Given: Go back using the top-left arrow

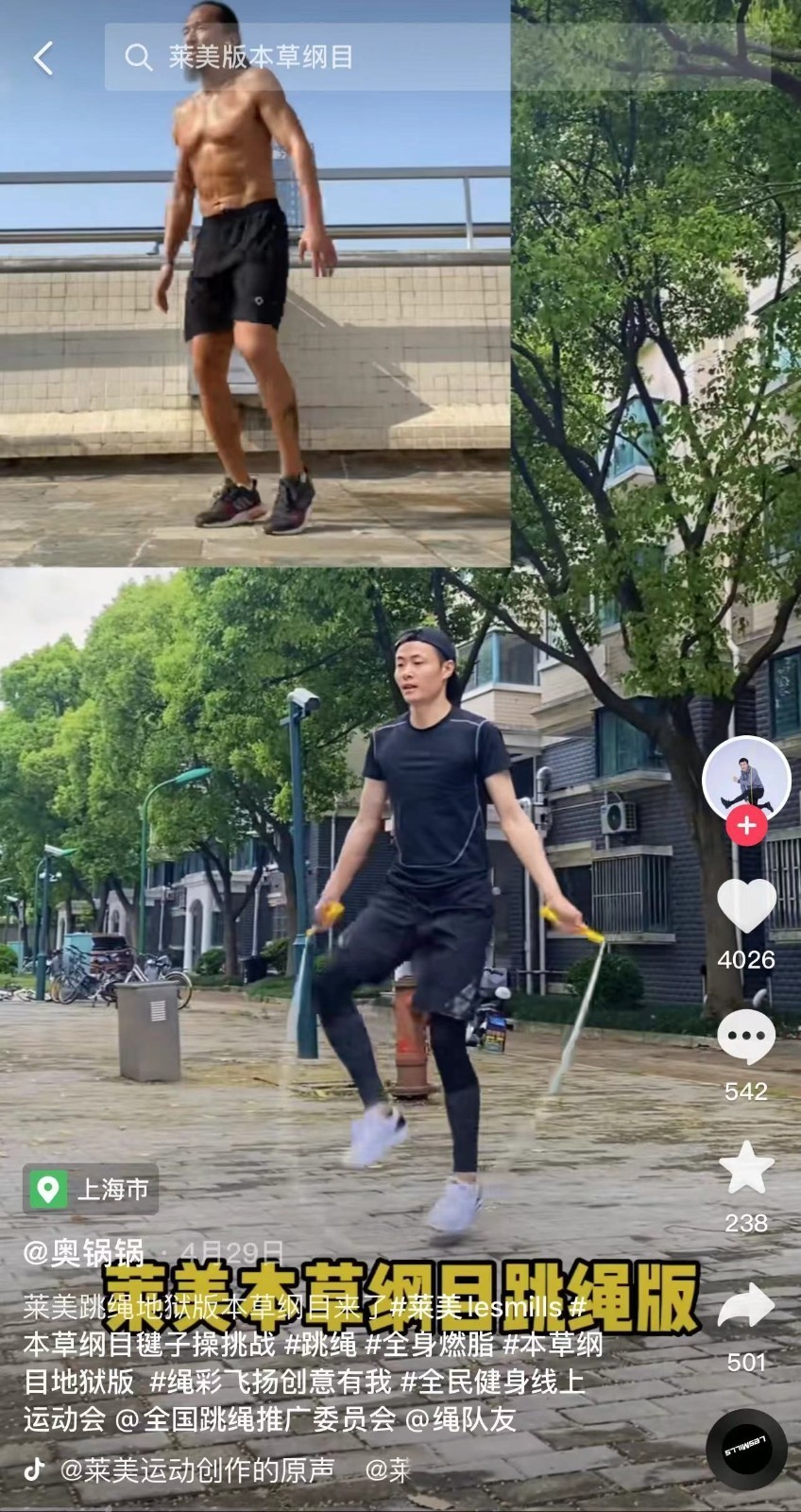Looking at the screenshot, I should [43, 59].
